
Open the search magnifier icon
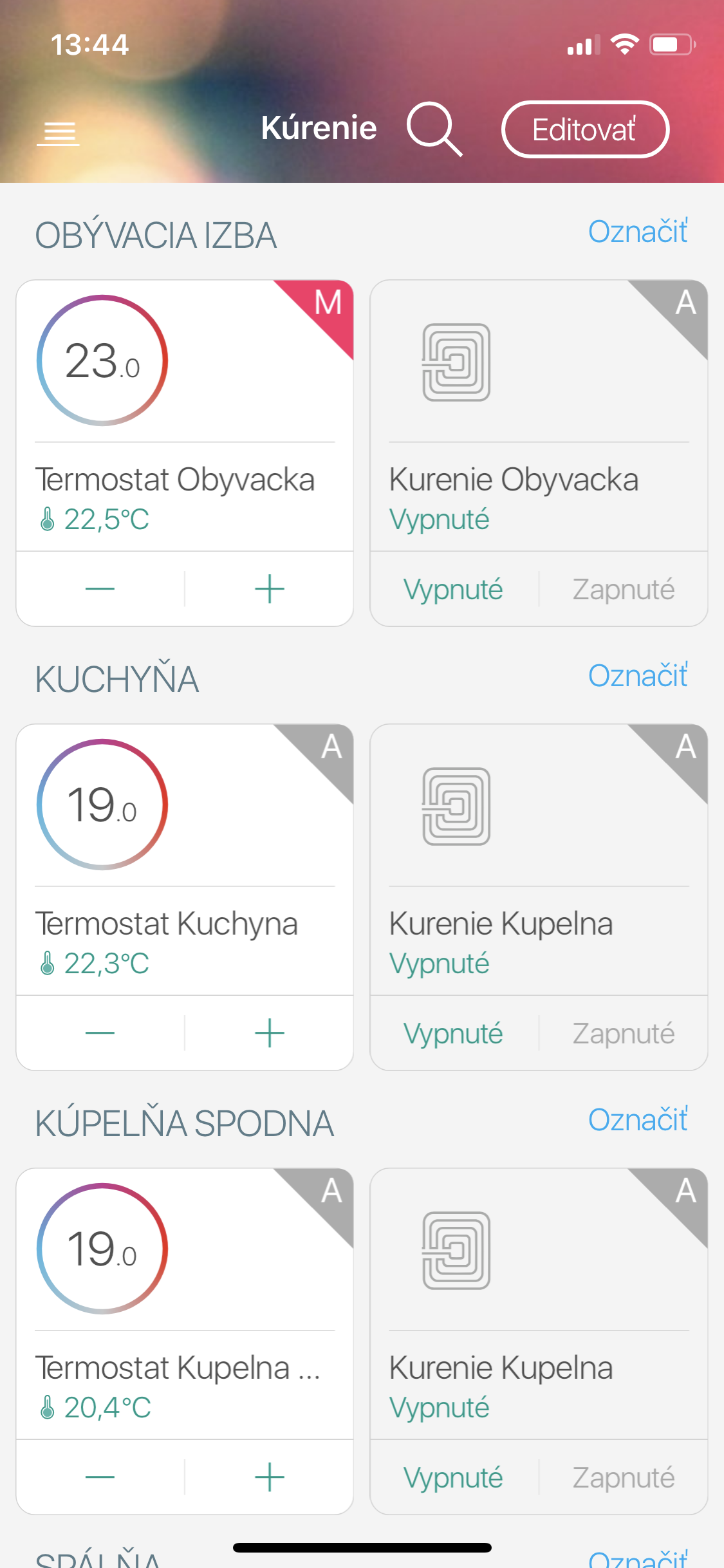coord(434,129)
